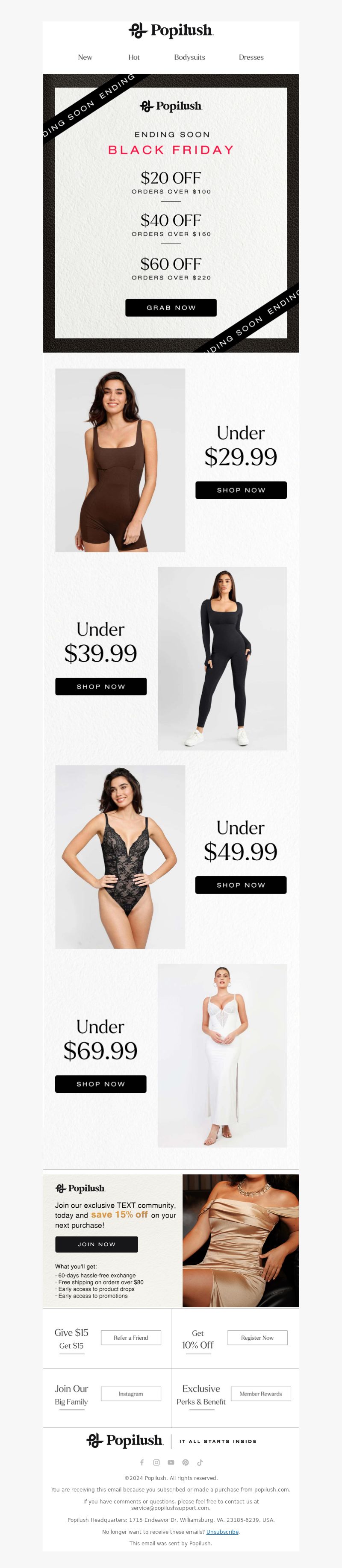View Member Rewards perks

260,1394
